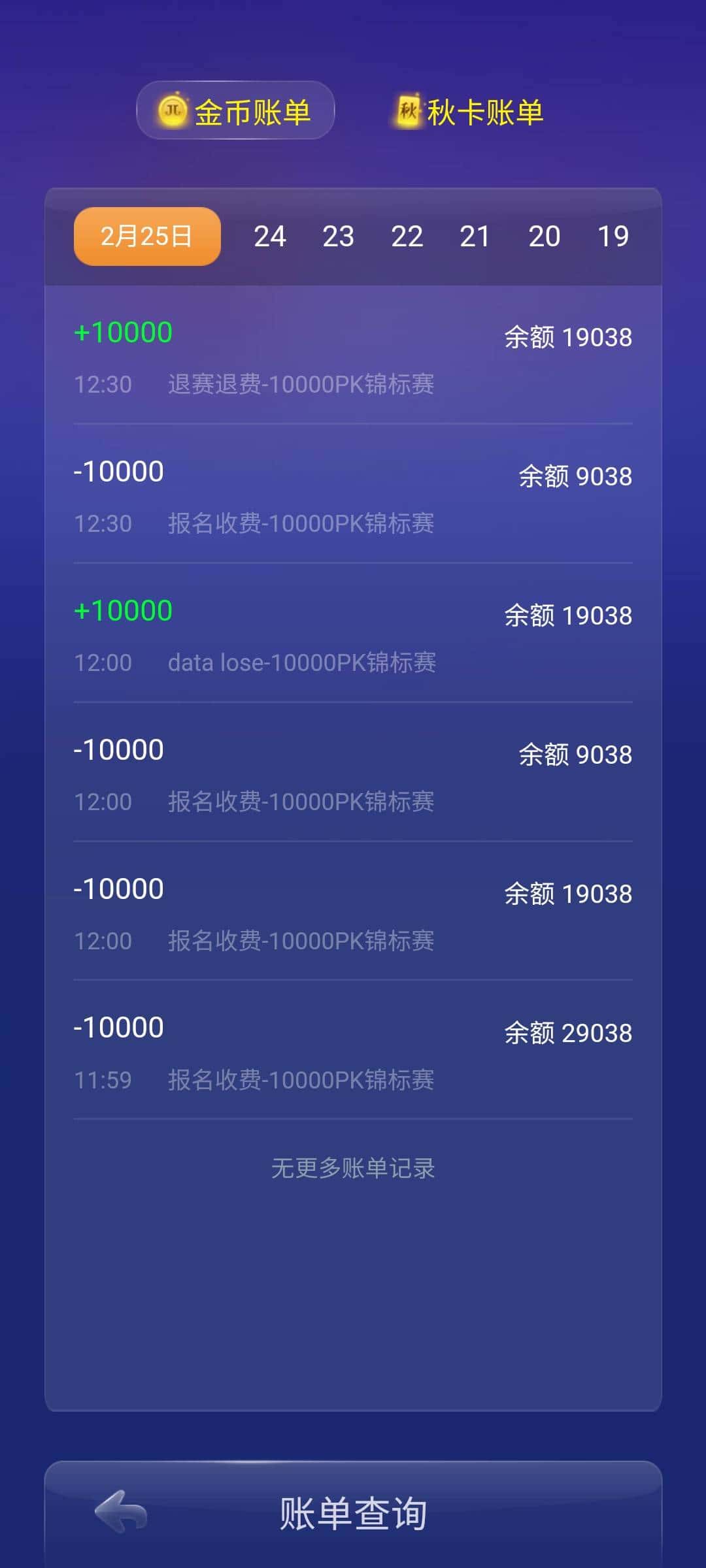The height and width of the screenshot is (1568, 706).
Task: Choose date 22 from the date strip
Action: click(x=408, y=237)
